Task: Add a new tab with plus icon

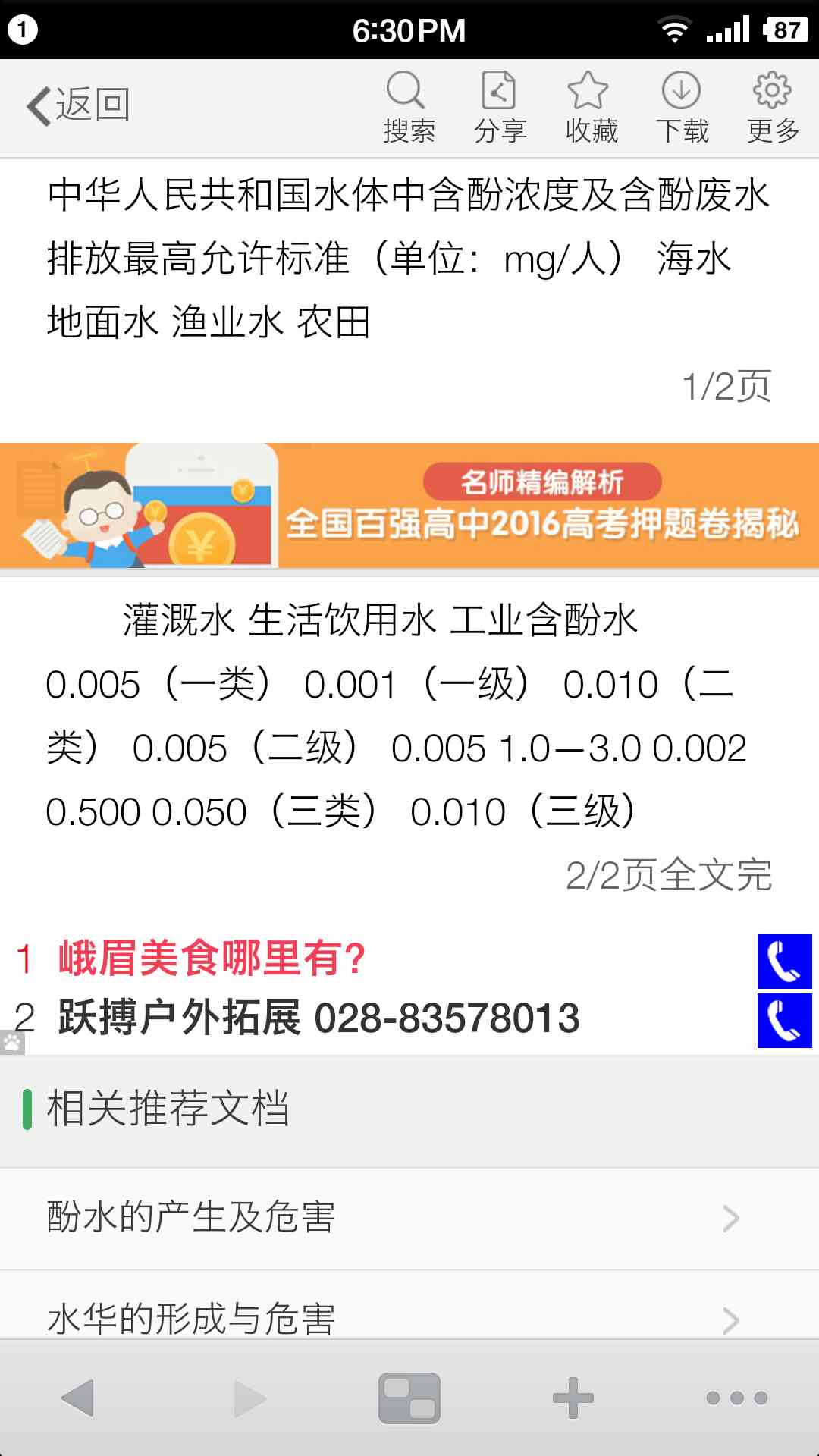Action: click(x=573, y=1398)
